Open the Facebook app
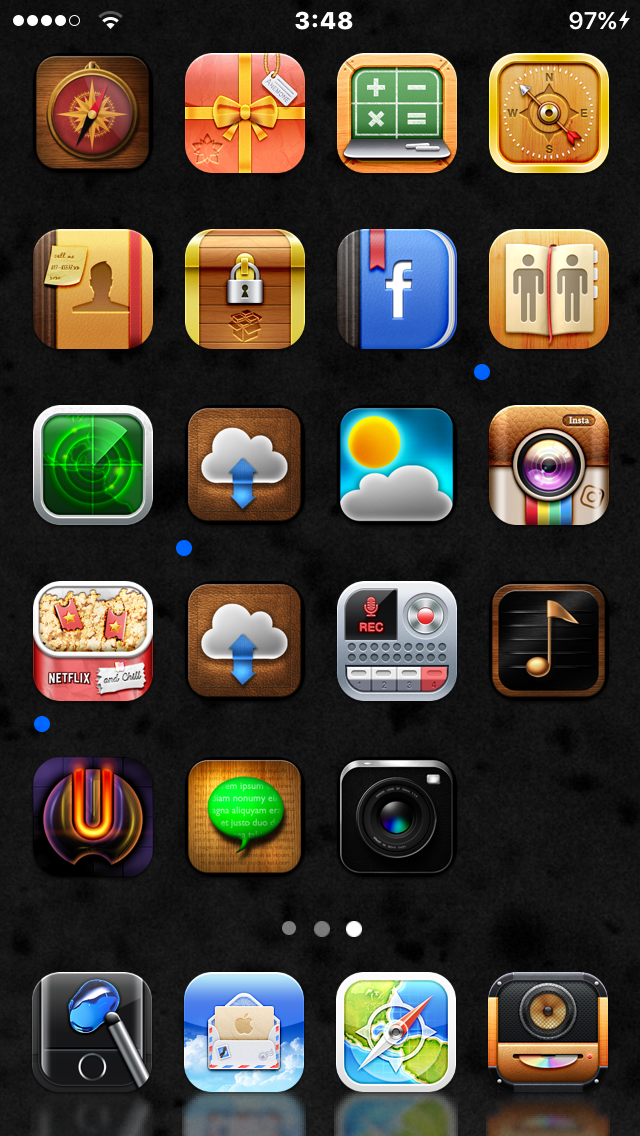 (396, 289)
